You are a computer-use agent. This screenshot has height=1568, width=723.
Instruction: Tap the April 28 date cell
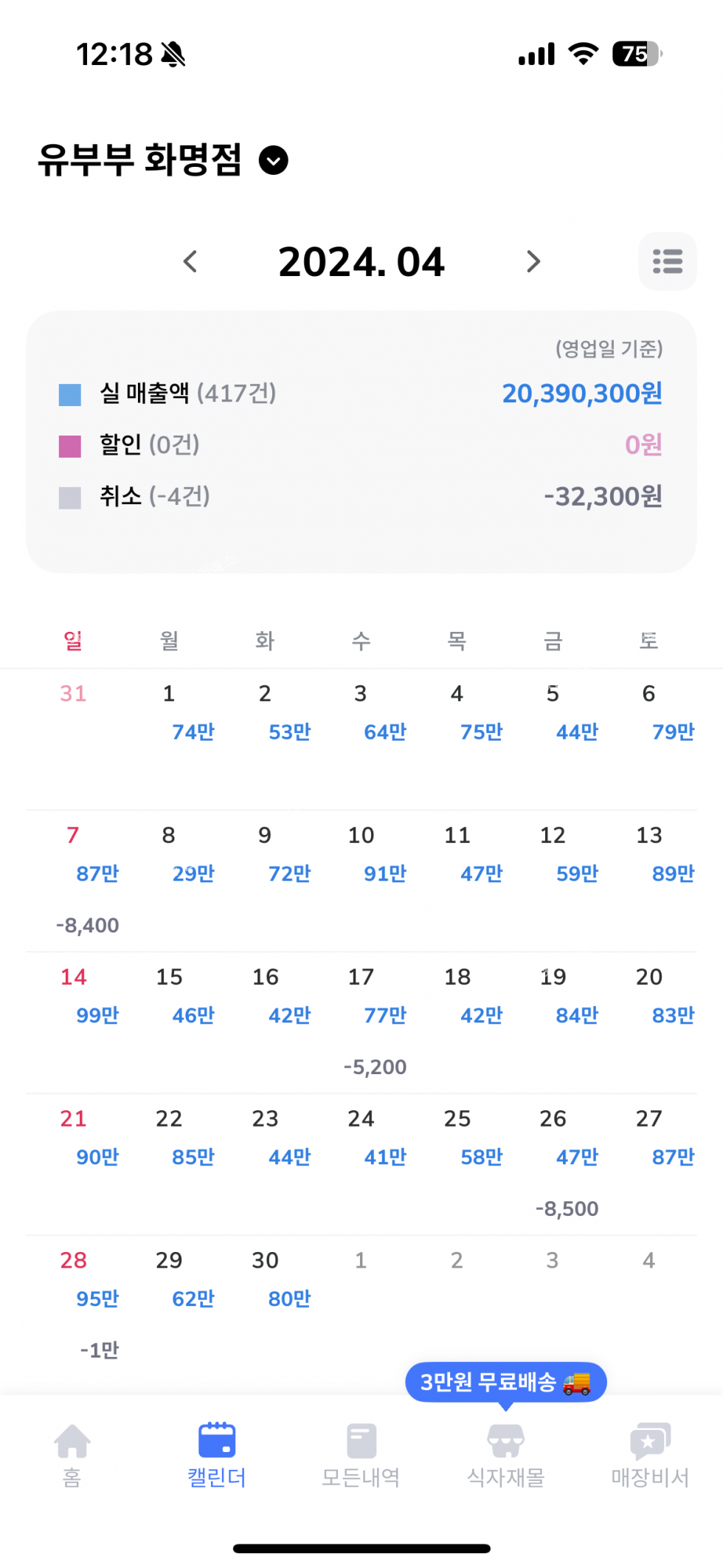pos(74,1306)
